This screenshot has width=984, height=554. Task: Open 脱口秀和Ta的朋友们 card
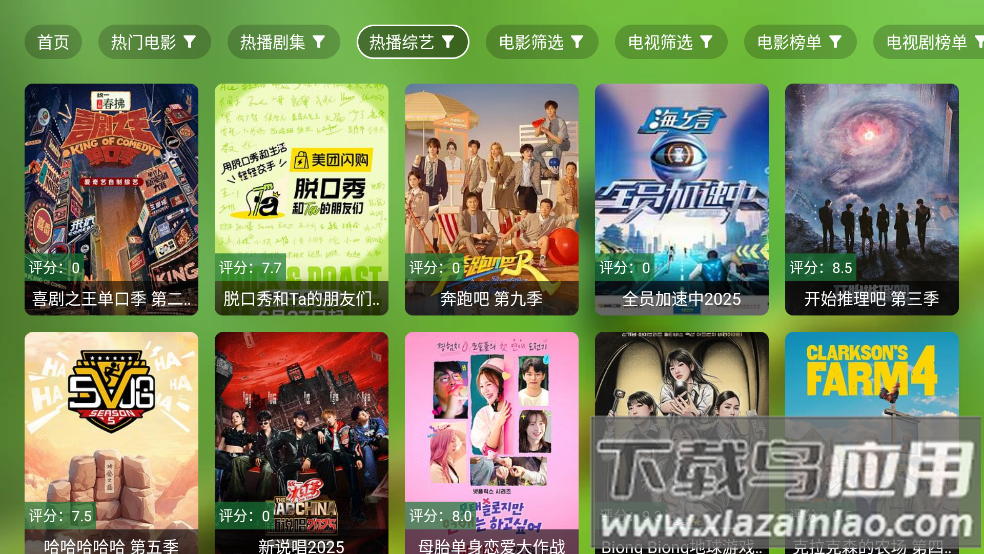301,198
